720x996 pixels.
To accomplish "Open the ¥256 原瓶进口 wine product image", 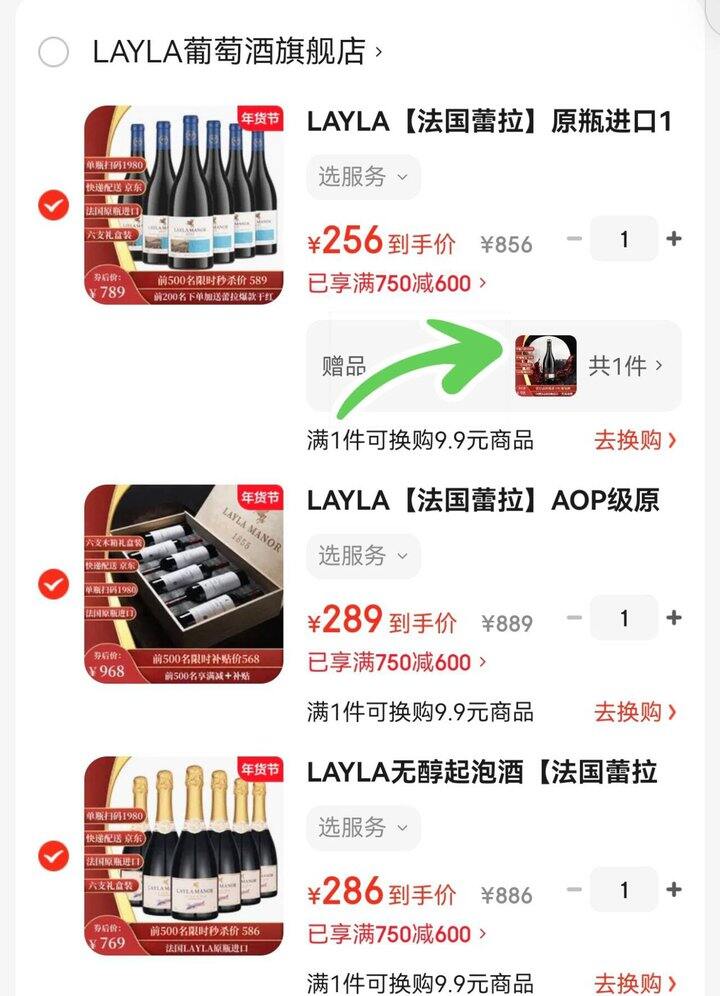I will [183, 205].
